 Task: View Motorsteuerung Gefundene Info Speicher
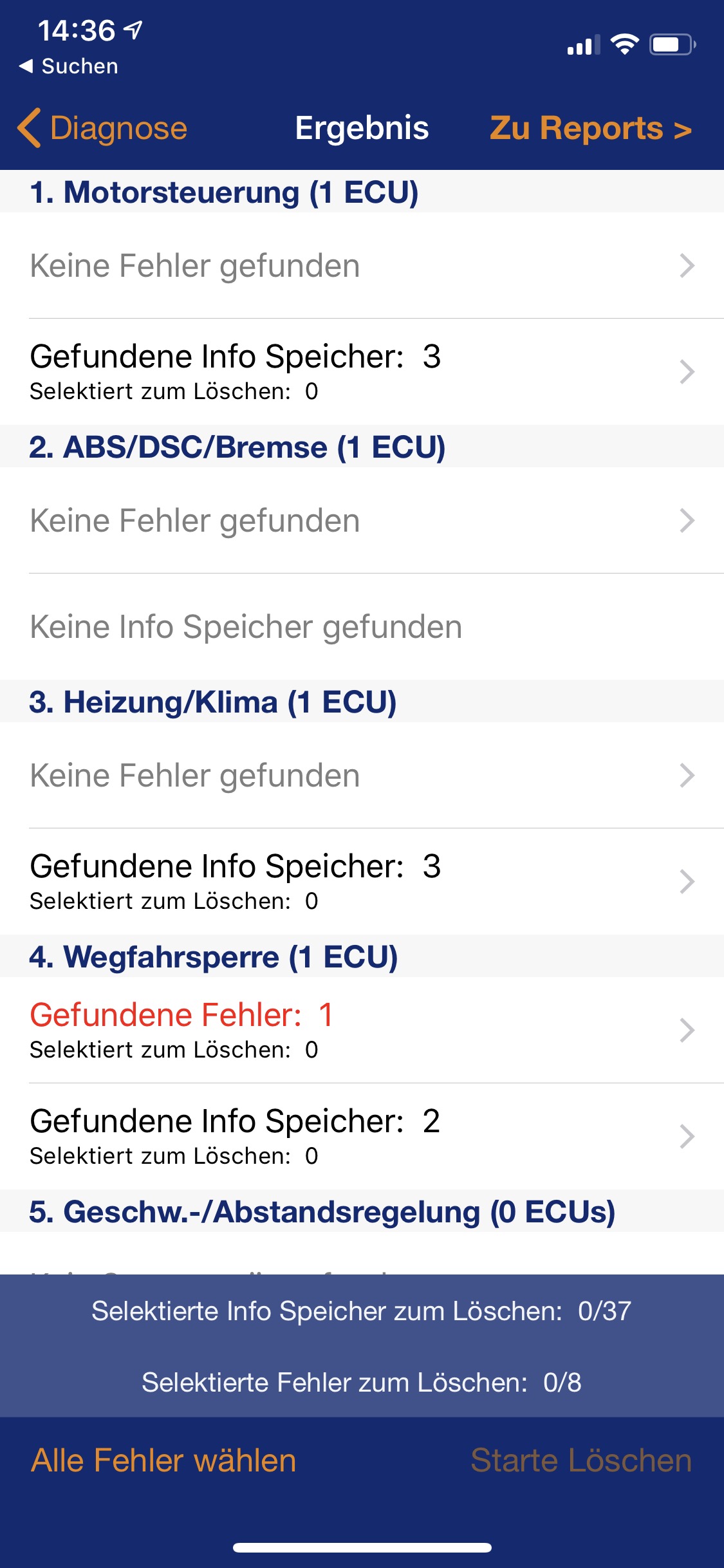362,371
